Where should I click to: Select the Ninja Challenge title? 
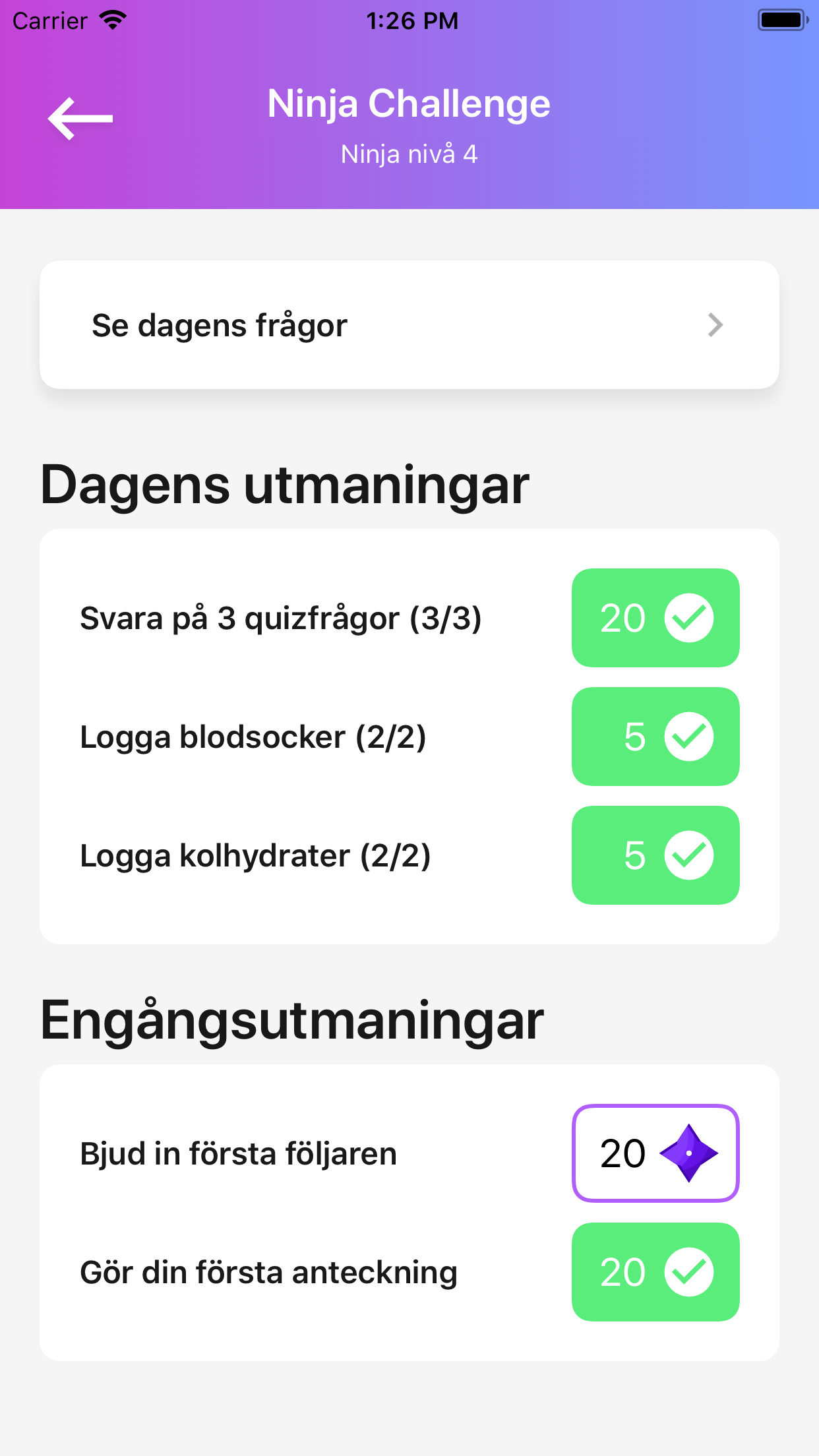click(409, 104)
